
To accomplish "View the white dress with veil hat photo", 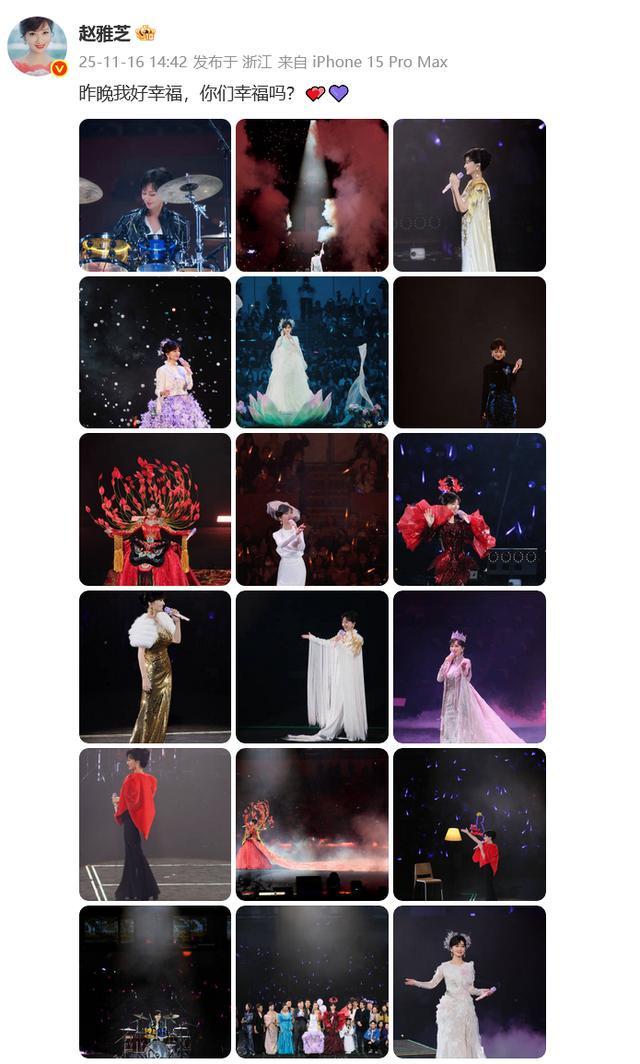I will 312,509.
